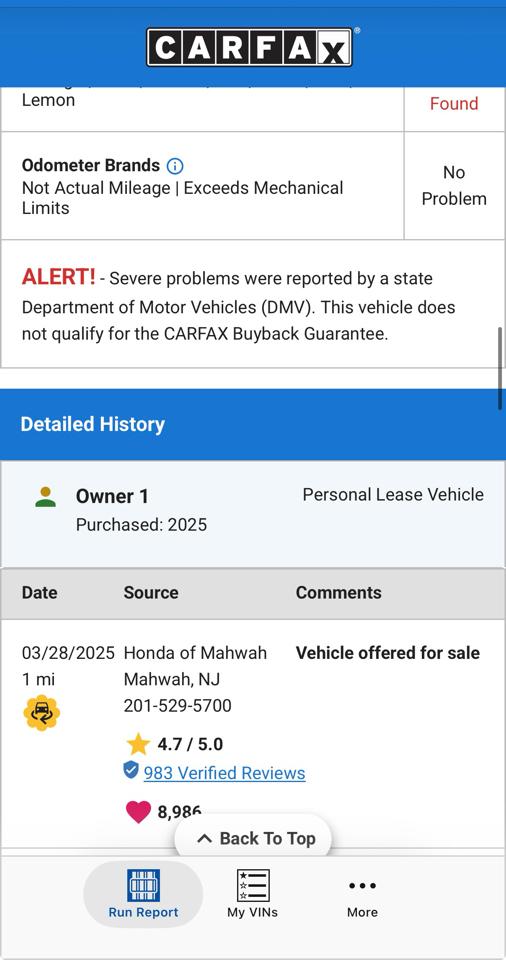Switch to the Run Report tab
This screenshot has width=506, height=960.
[143, 894]
